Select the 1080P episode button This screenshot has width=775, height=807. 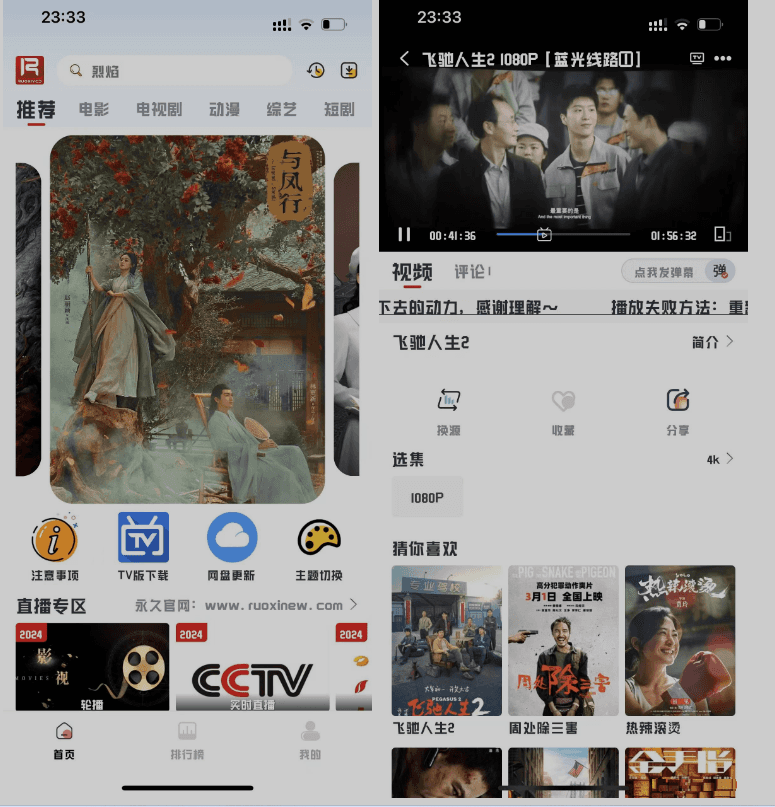(x=427, y=495)
